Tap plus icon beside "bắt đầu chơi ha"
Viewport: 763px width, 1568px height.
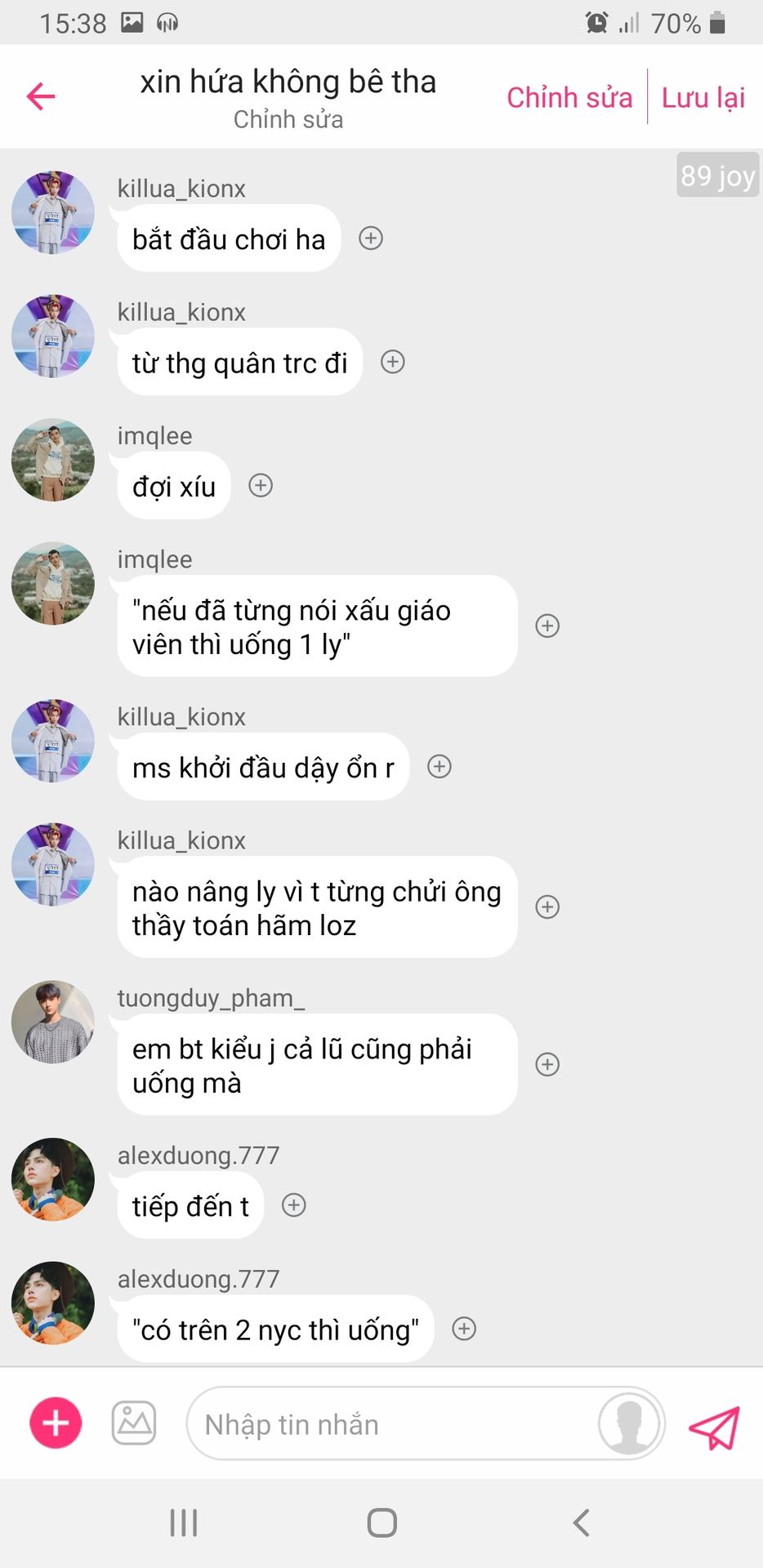coord(371,238)
